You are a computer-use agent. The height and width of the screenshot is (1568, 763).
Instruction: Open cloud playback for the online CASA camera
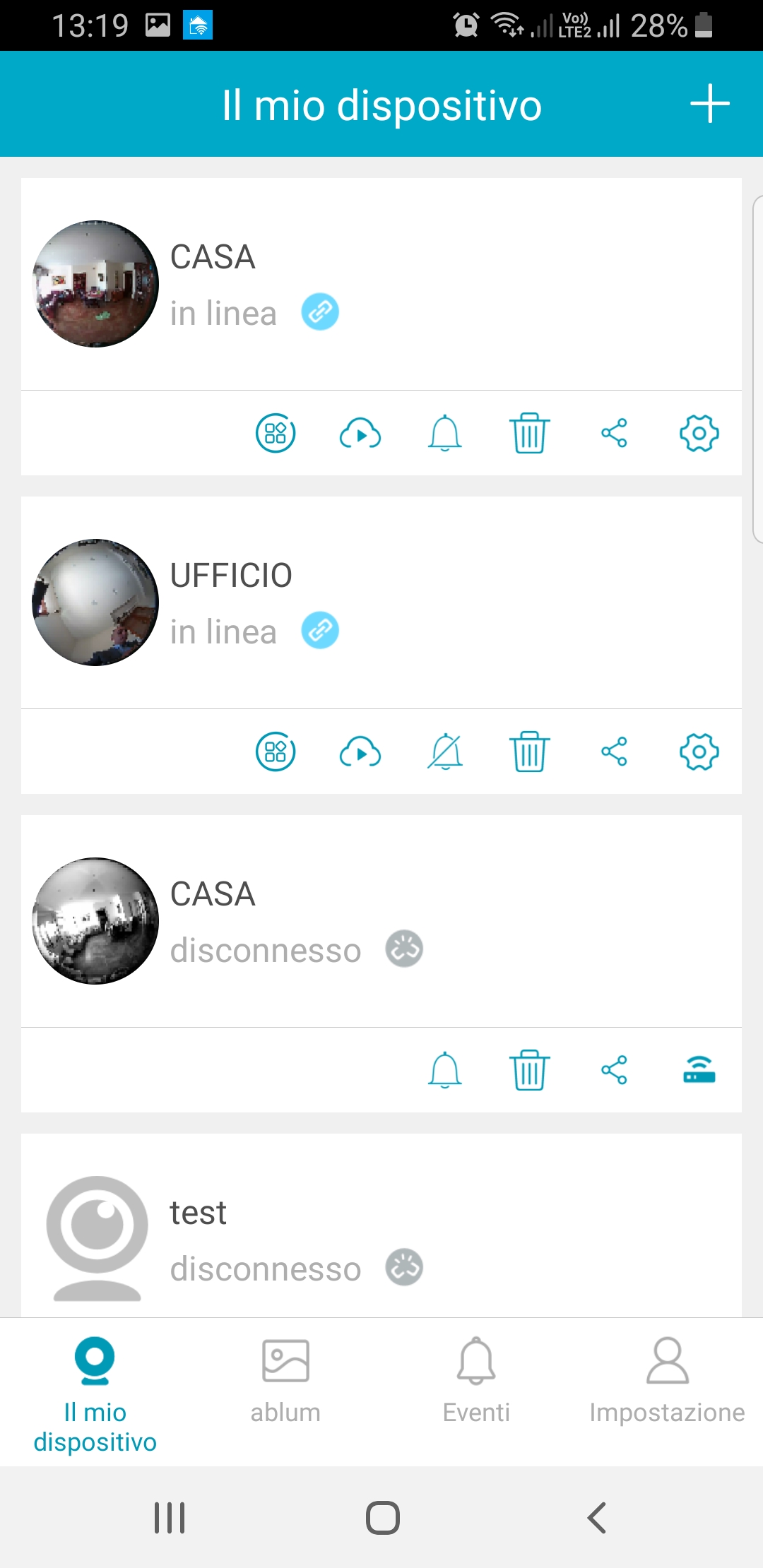point(360,433)
